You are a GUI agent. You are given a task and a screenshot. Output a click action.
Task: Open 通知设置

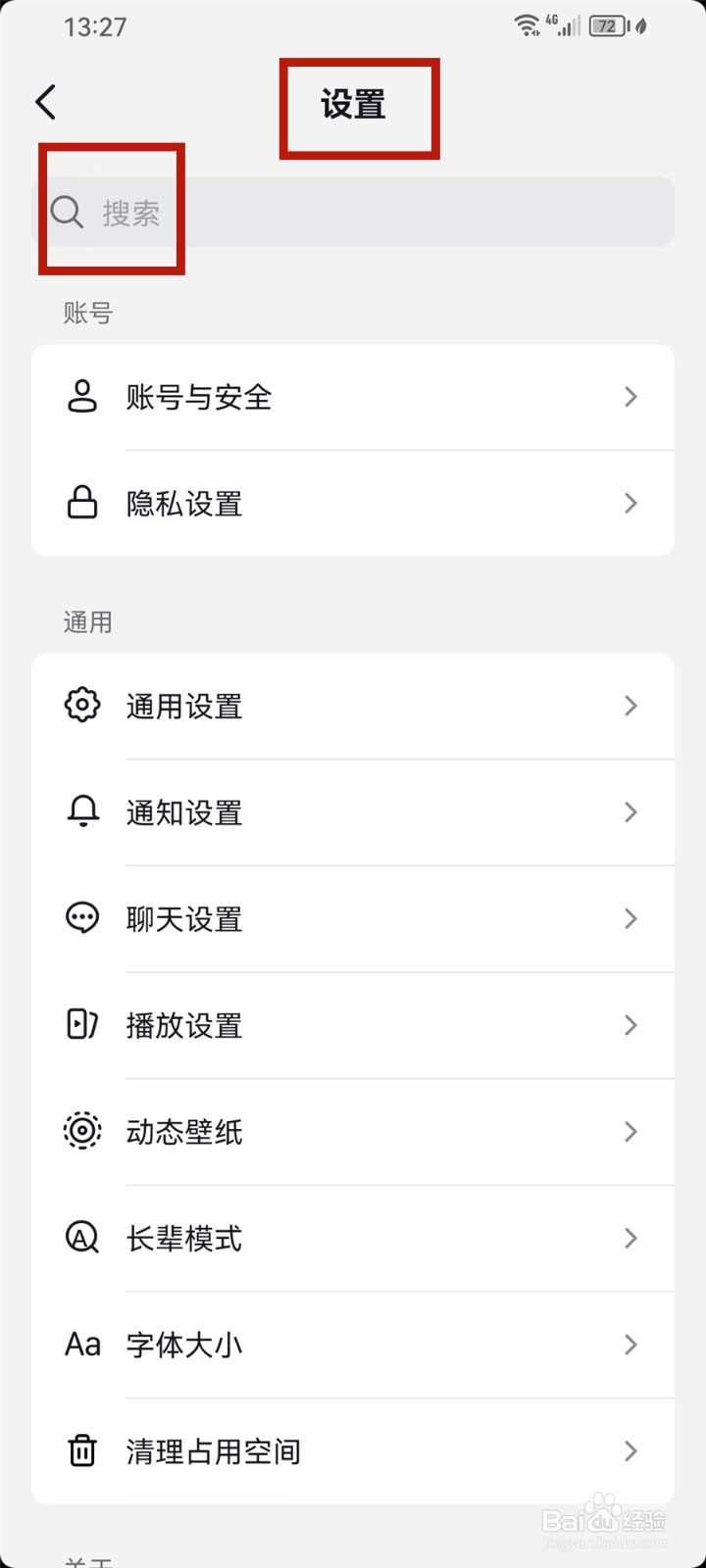(353, 812)
